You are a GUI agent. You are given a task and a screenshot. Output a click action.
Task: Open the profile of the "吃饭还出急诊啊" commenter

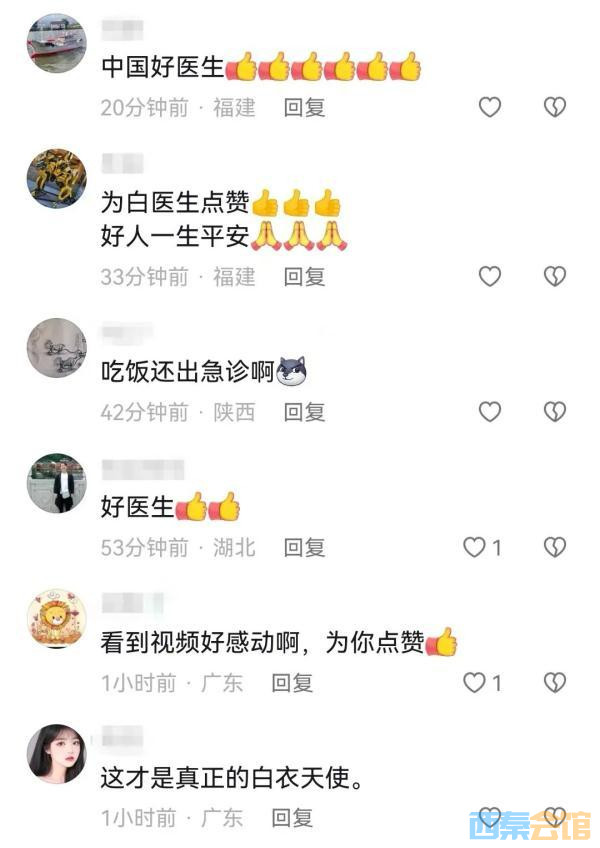(x=56, y=348)
